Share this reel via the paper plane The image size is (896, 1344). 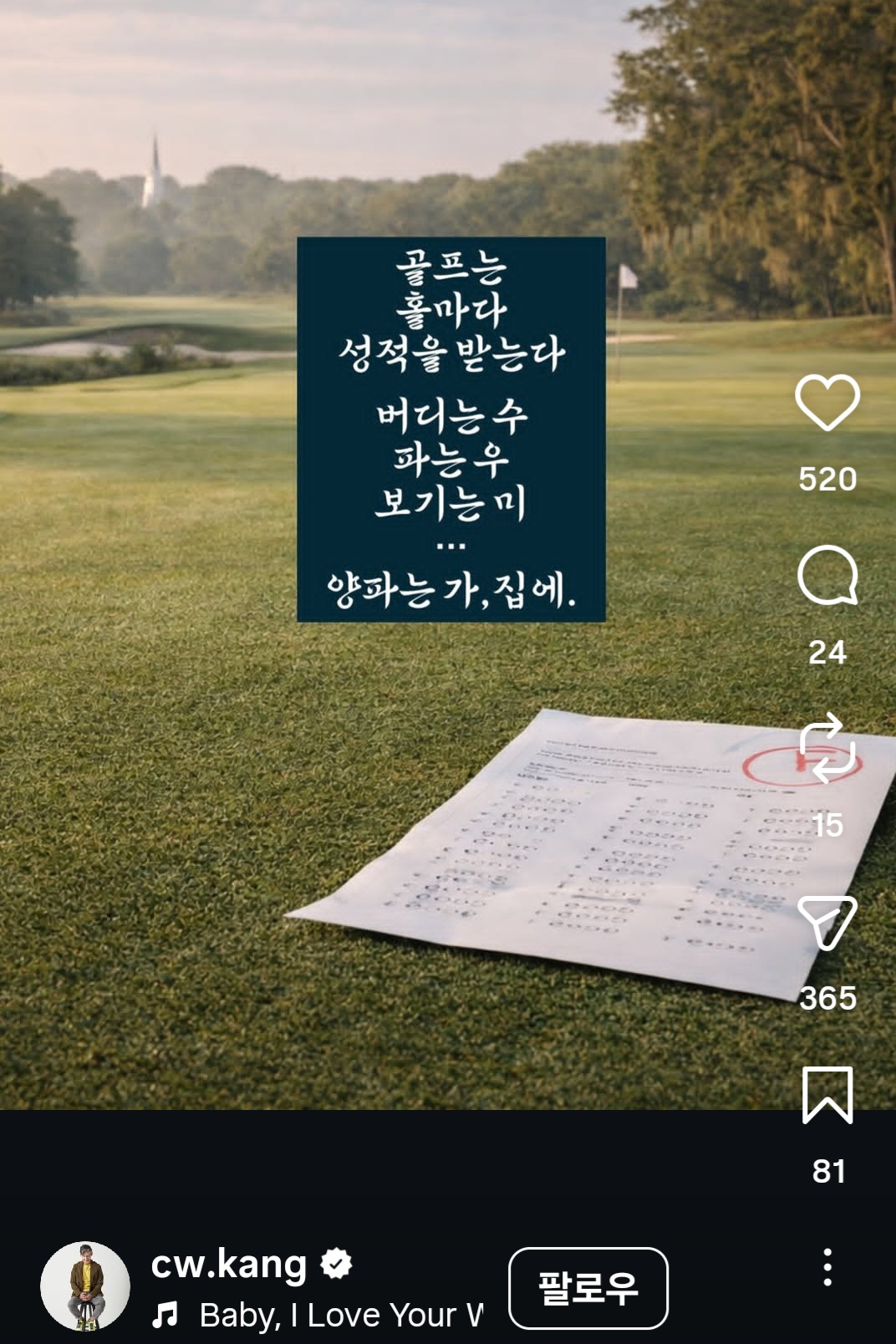[x=827, y=922]
